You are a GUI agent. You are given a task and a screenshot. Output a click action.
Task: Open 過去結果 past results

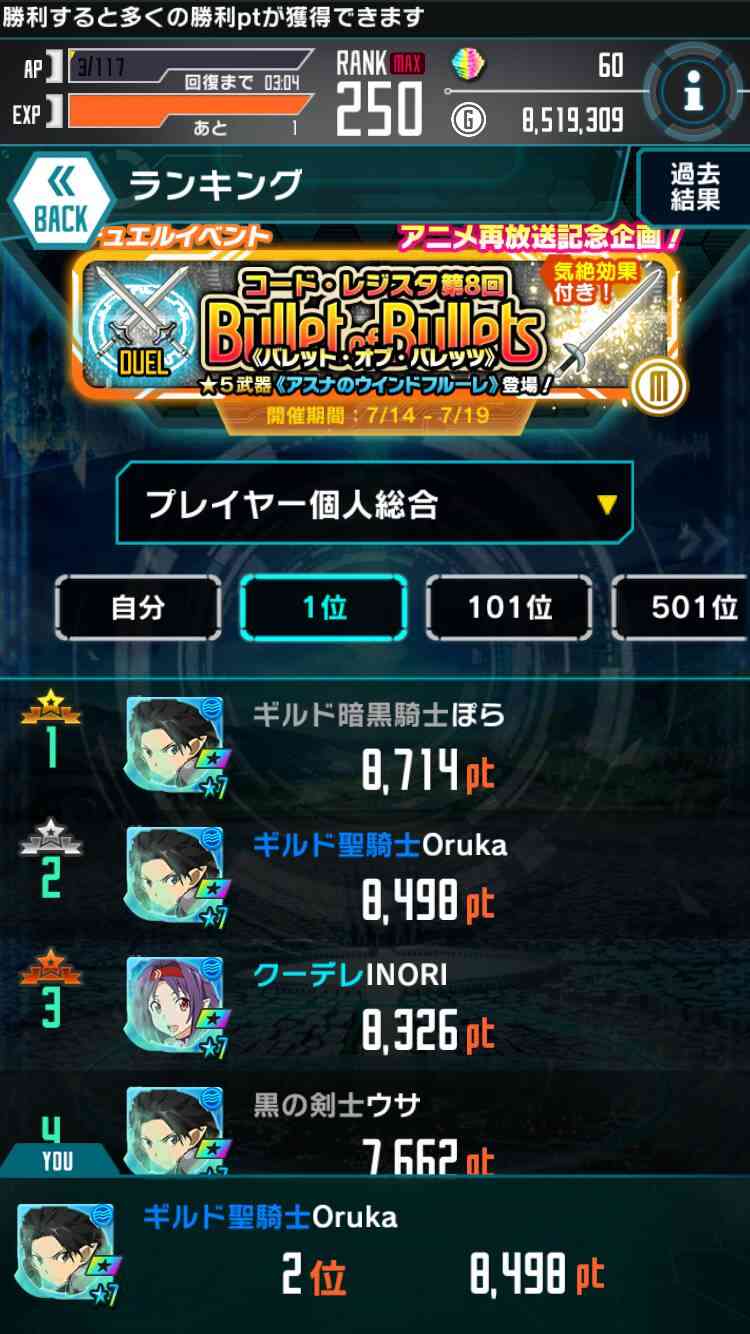pyautogui.click(x=694, y=187)
